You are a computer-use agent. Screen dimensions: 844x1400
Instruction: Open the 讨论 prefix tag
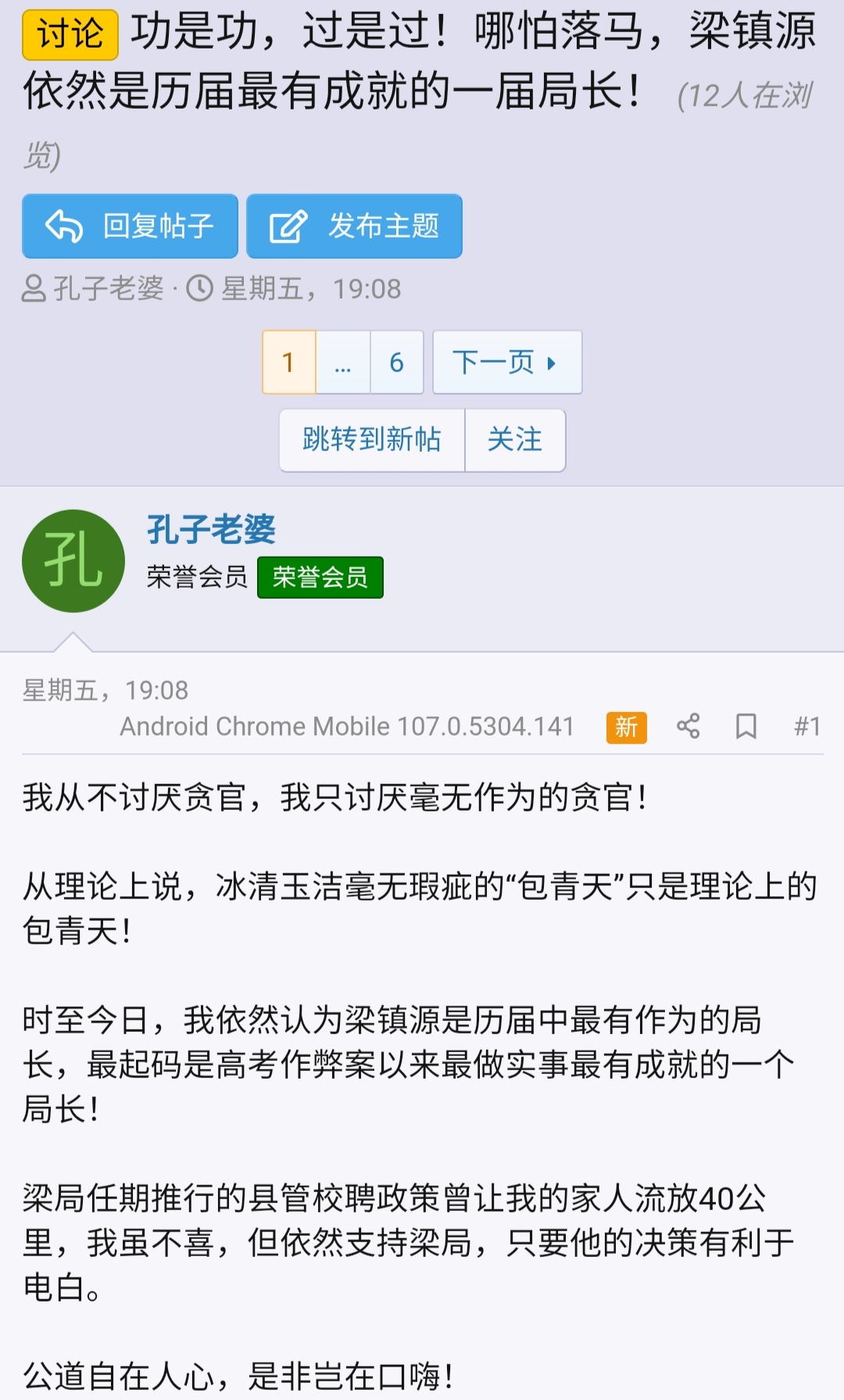pos(70,35)
